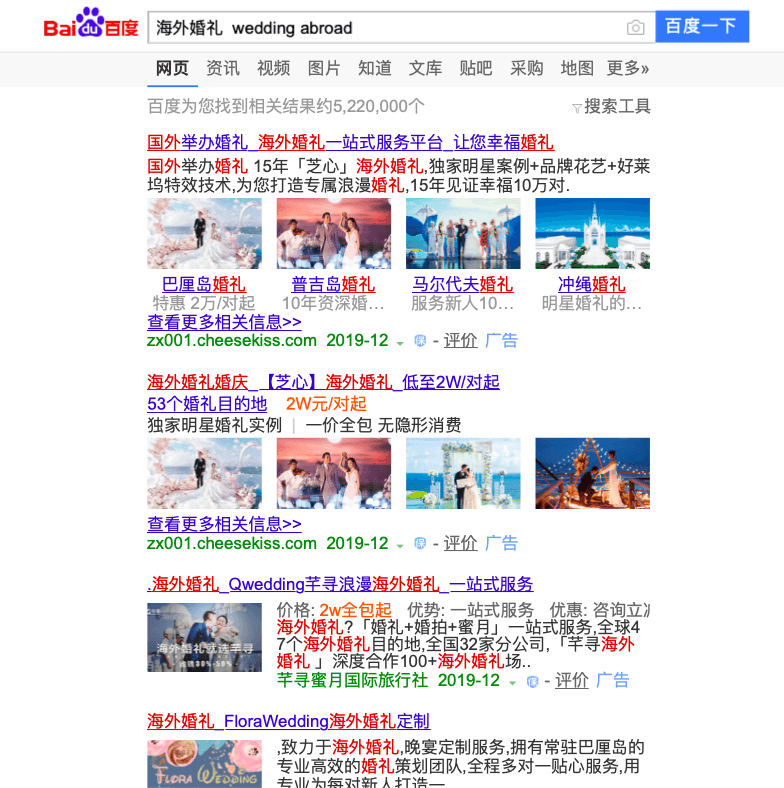Viewport: 784px width, 788px height.
Task: Open the 巴厘岛婚礼 thumbnail link
Action: click(x=204, y=284)
